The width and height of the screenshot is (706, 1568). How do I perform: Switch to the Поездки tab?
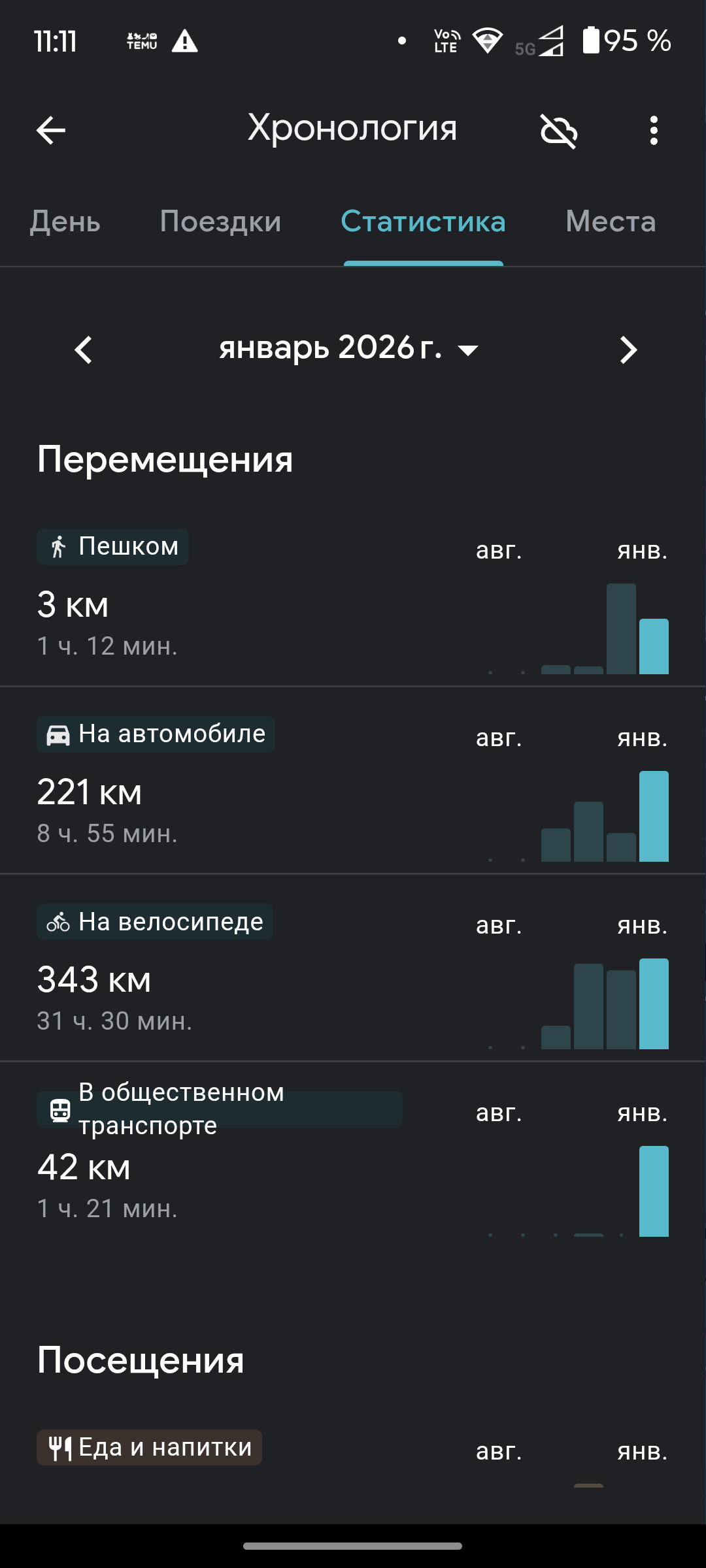click(x=220, y=221)
